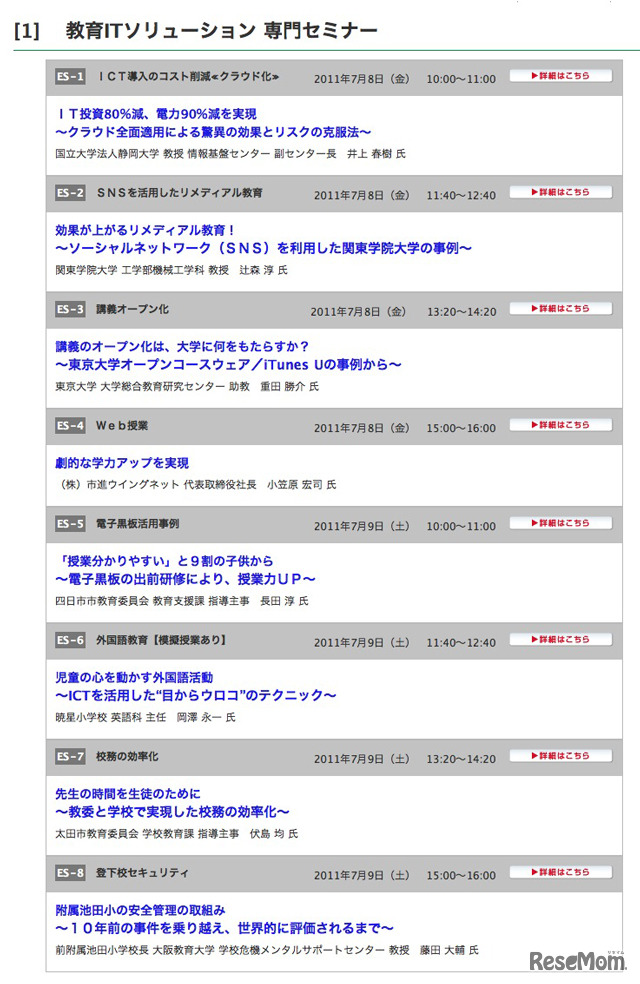Viewport: 640px width, 984px height.
Task: Open the 先生の時間を生徒のために link
Action: tap(128, 793)
